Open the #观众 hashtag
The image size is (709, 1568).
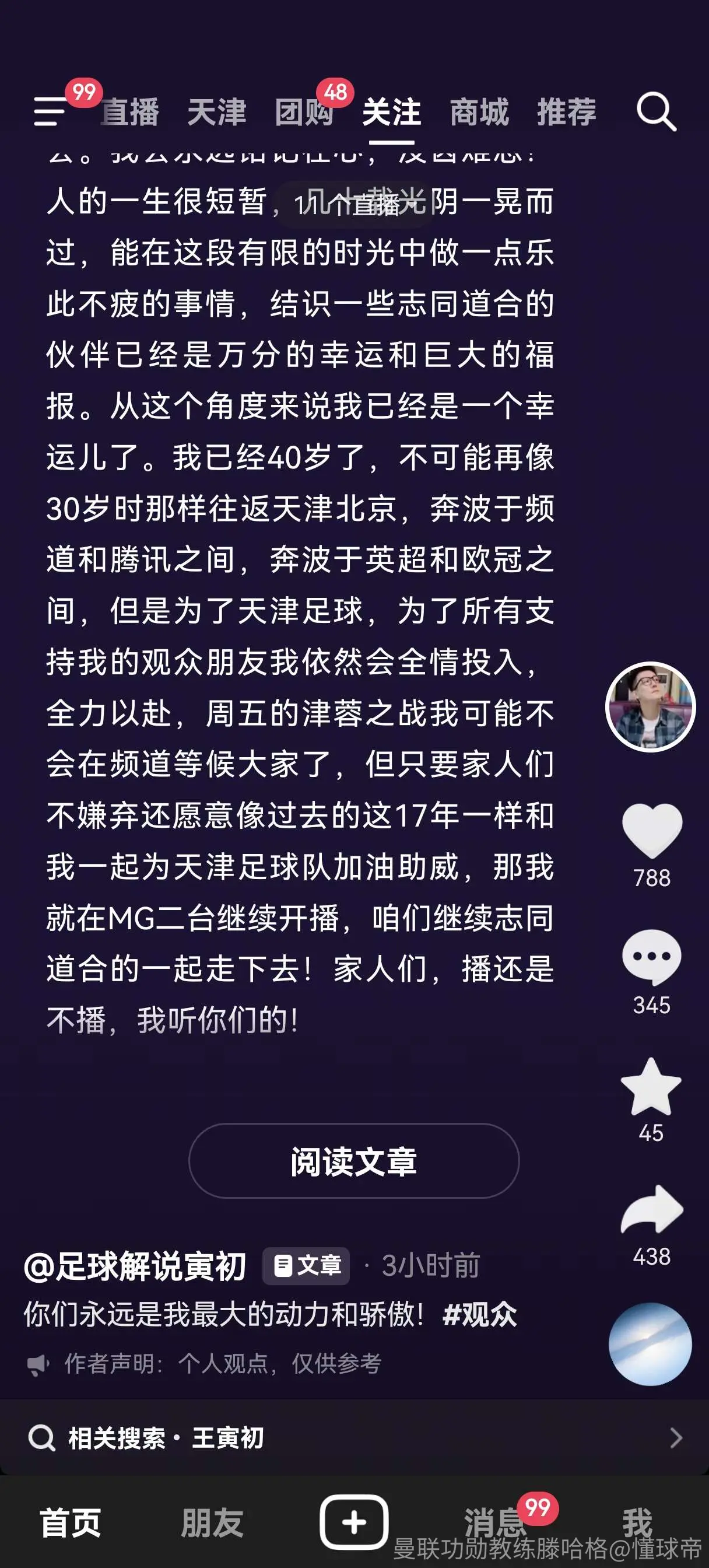pos(480,1315)
